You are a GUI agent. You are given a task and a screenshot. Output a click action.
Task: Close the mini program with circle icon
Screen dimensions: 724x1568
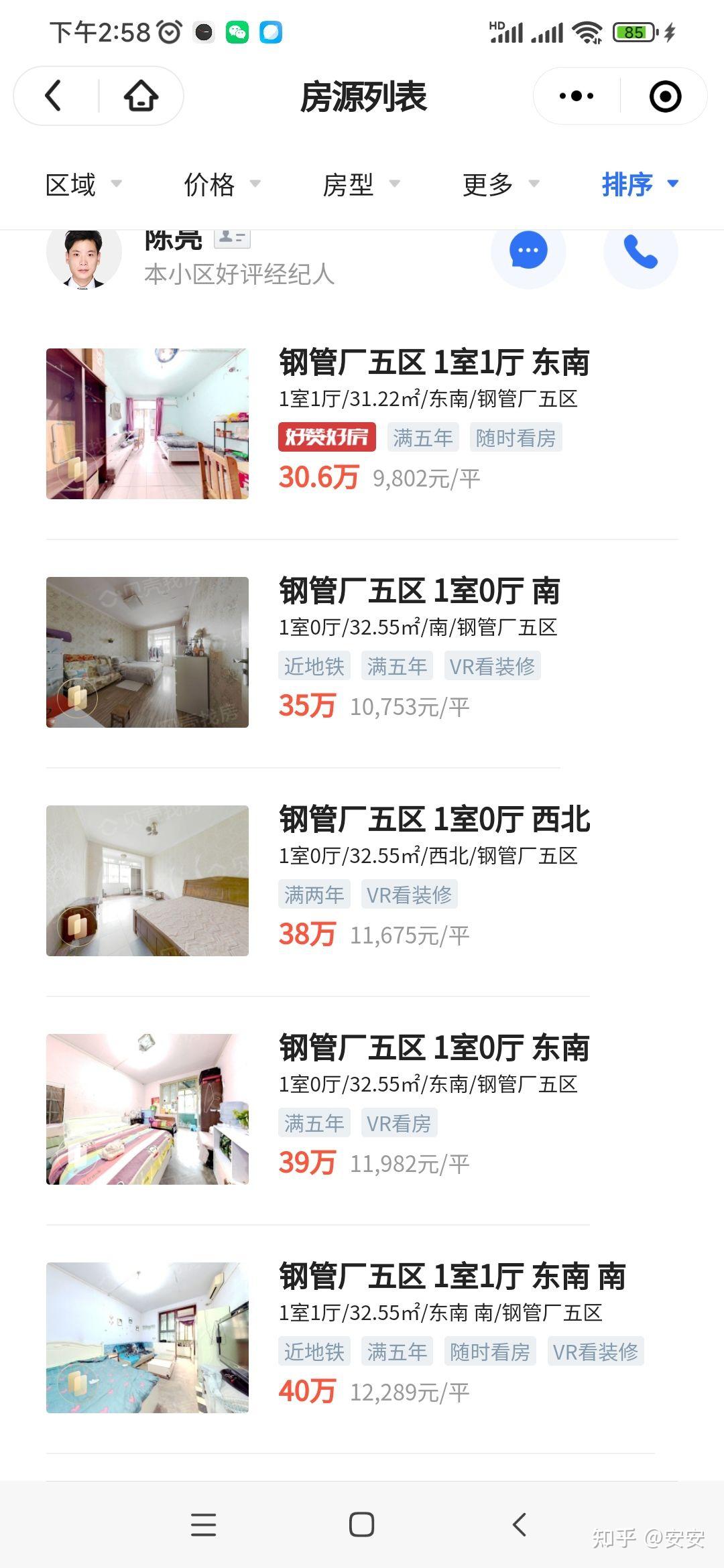[665, 96]
